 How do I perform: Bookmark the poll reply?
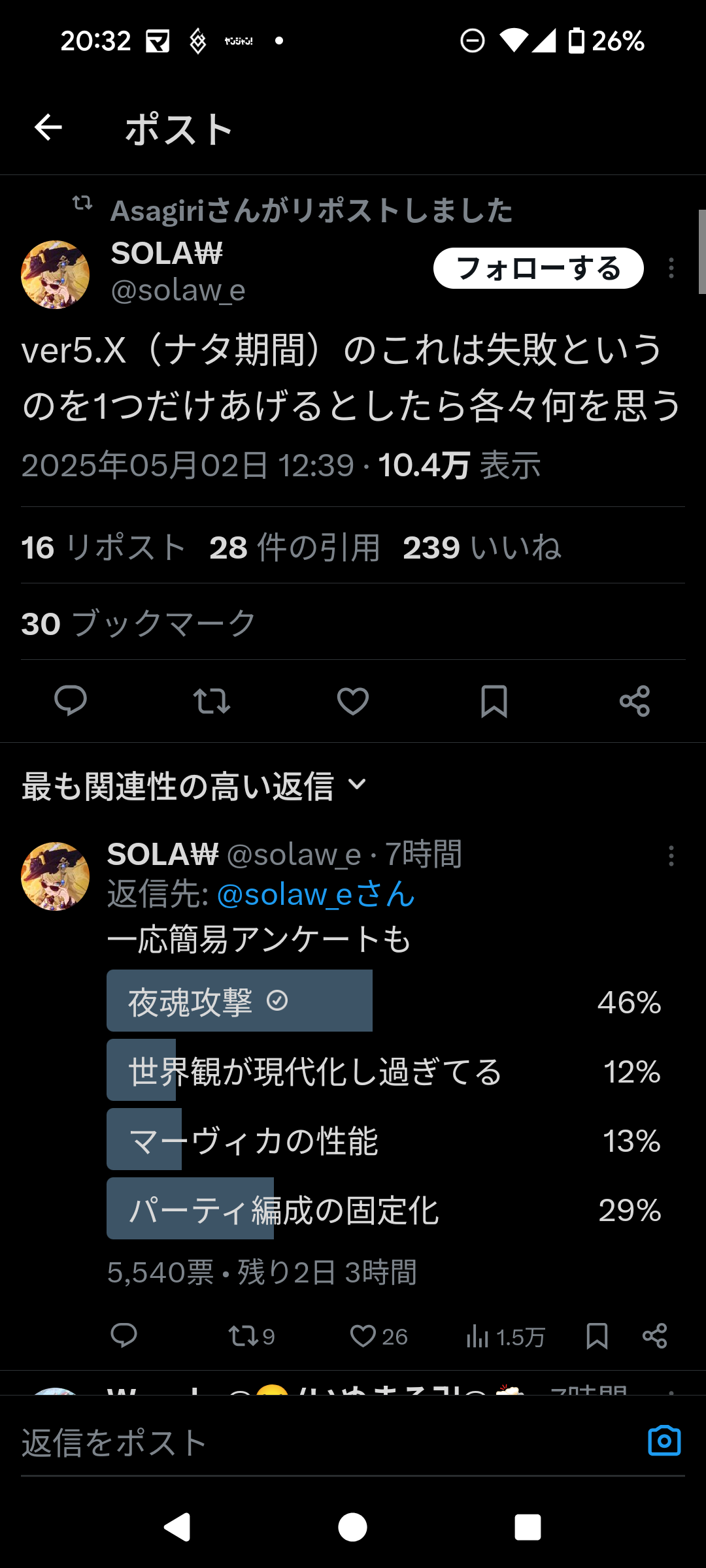click(x=597, y=1336)
